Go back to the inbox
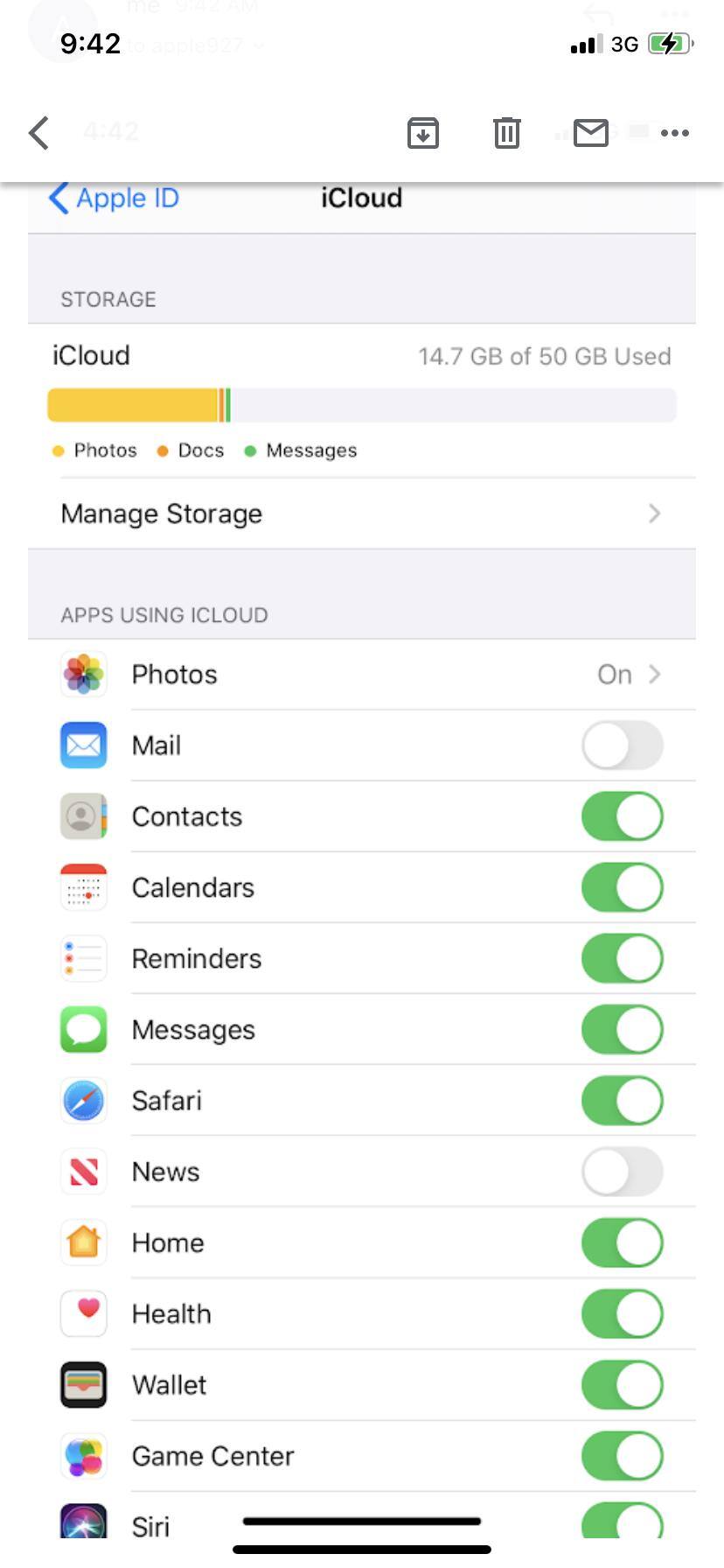Viewport: 724px width, 1568px height. point(39,133)
